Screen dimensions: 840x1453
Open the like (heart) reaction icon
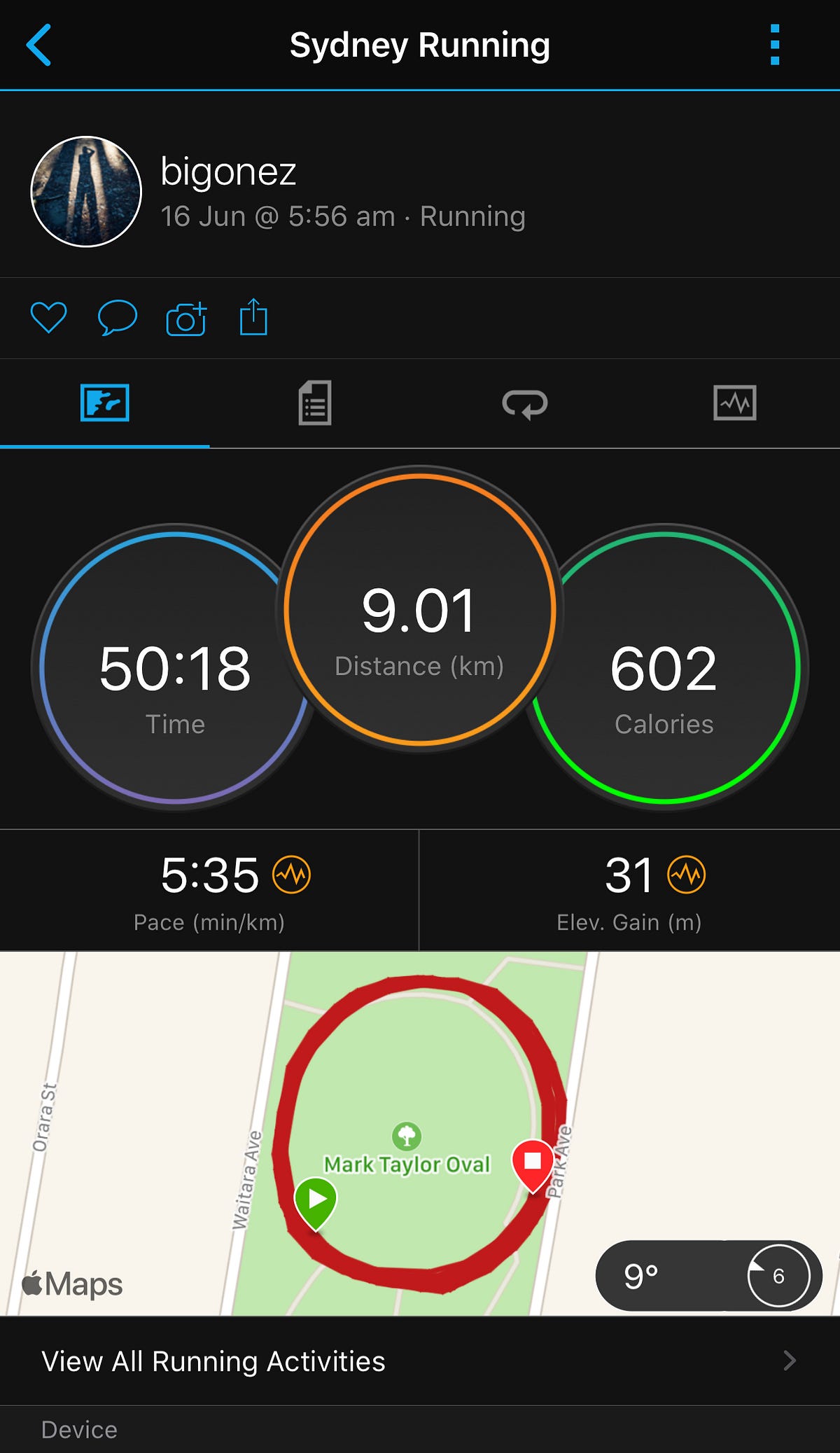click(48, 318)
